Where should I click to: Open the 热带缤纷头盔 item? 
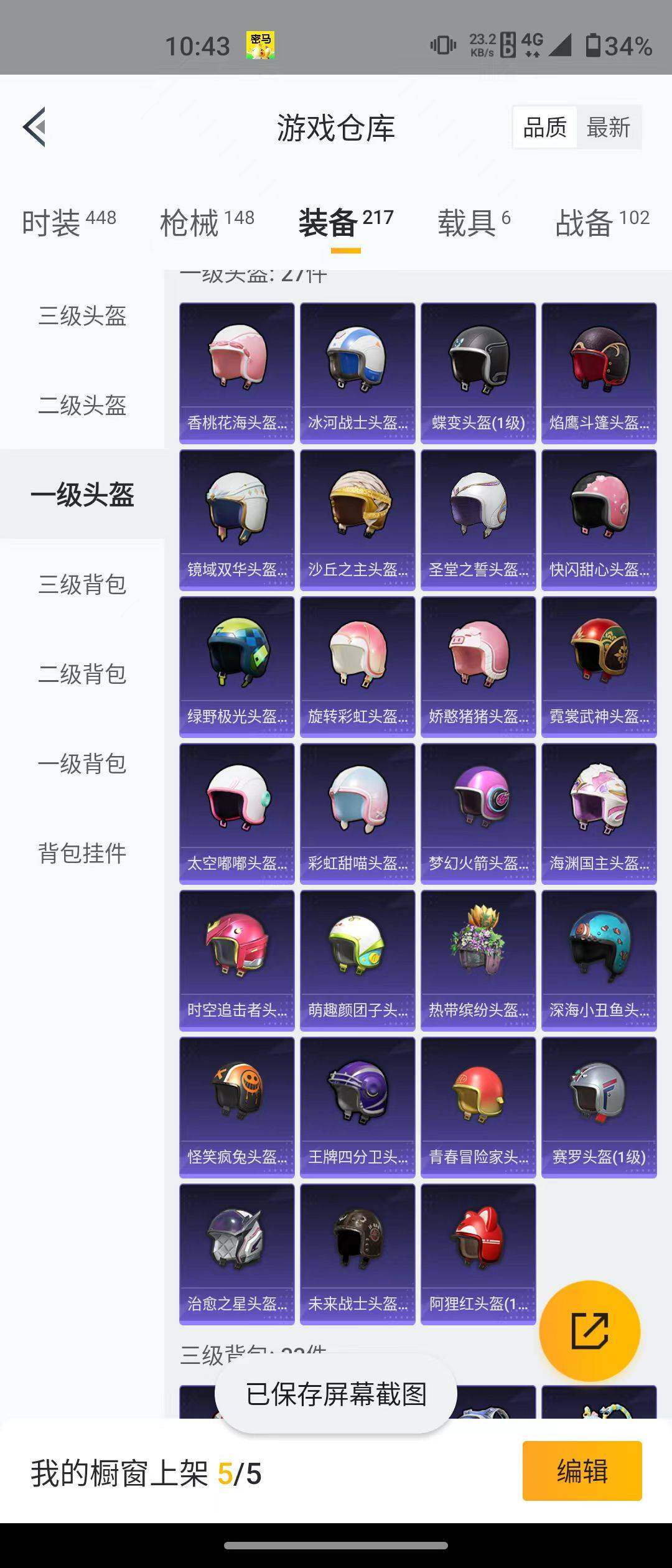[478, 960]
